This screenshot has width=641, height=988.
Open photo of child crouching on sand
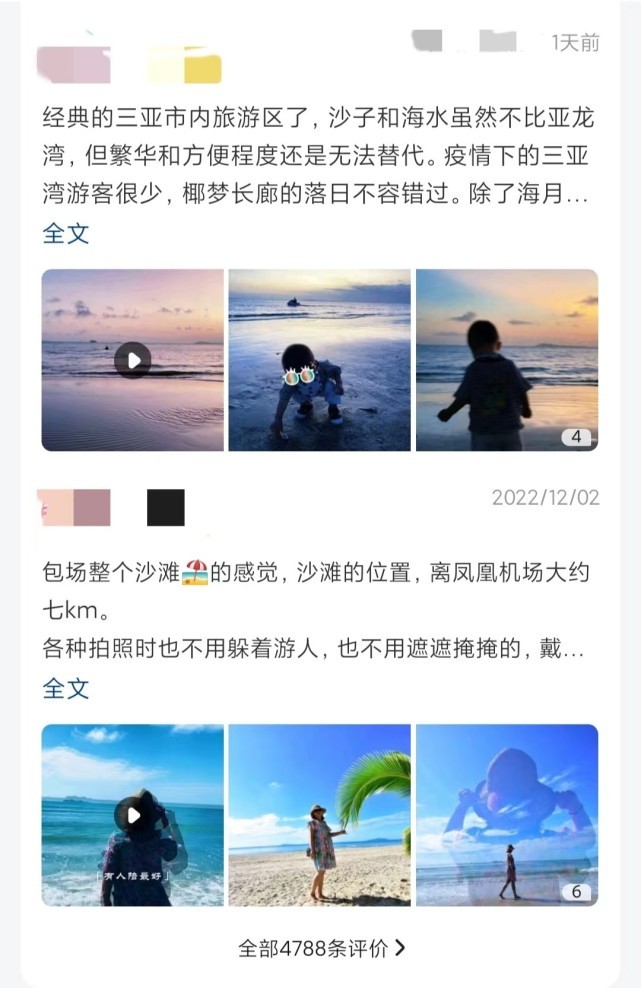coord(319,360)
